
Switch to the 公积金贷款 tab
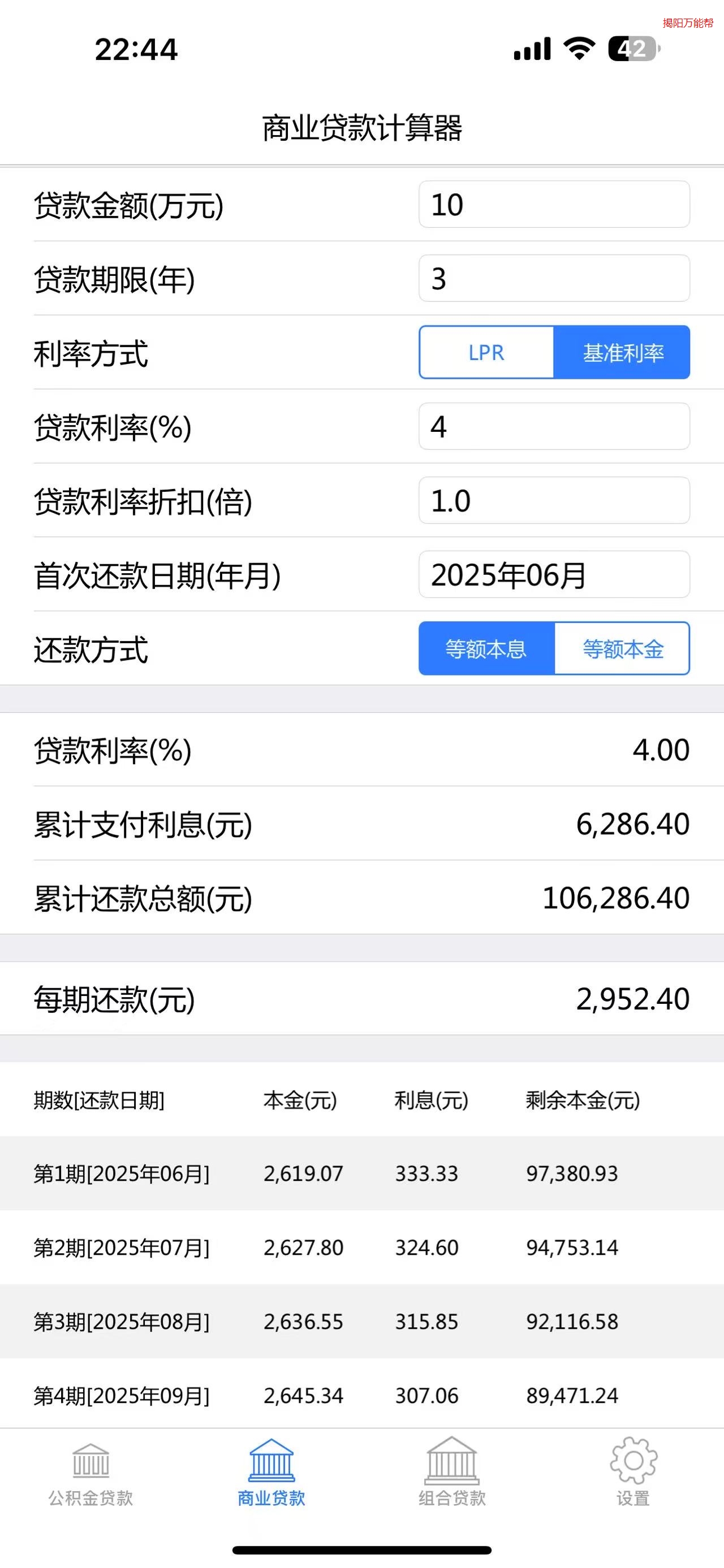90,1474
